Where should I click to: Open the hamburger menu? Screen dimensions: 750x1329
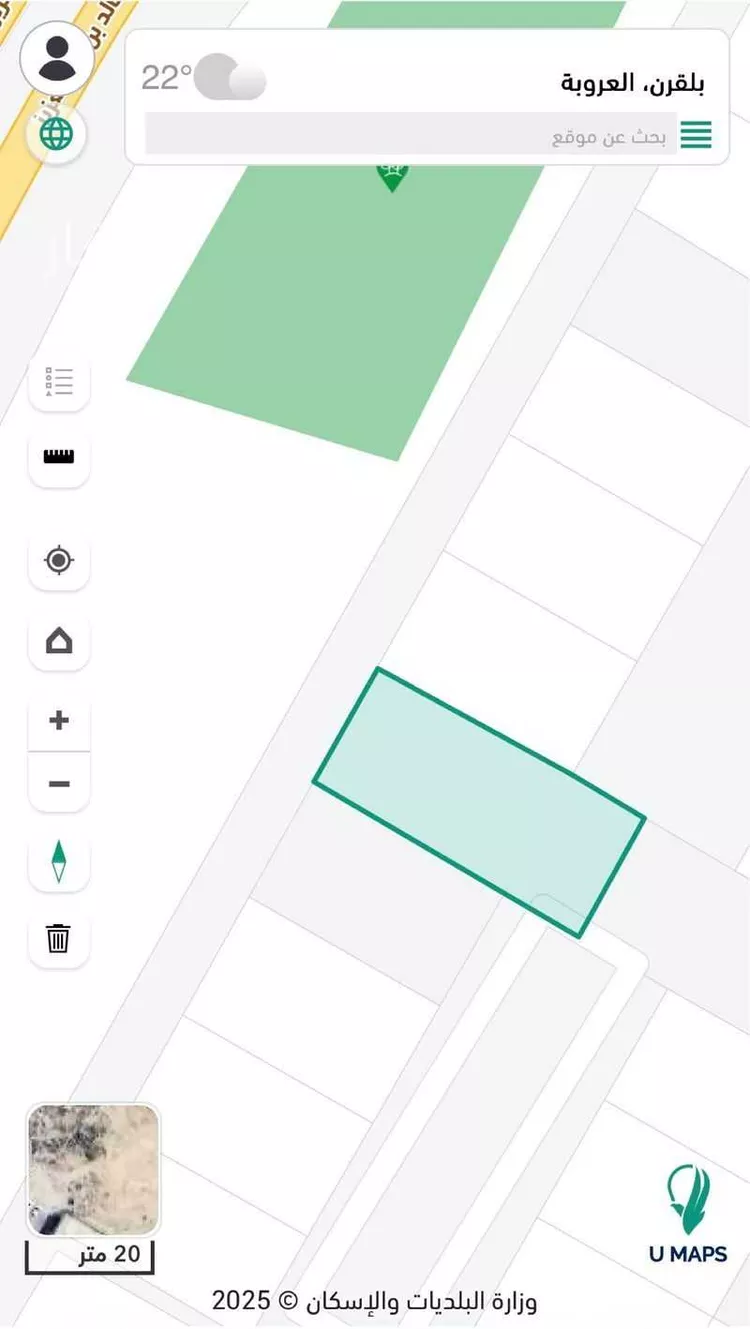point(696,135)
